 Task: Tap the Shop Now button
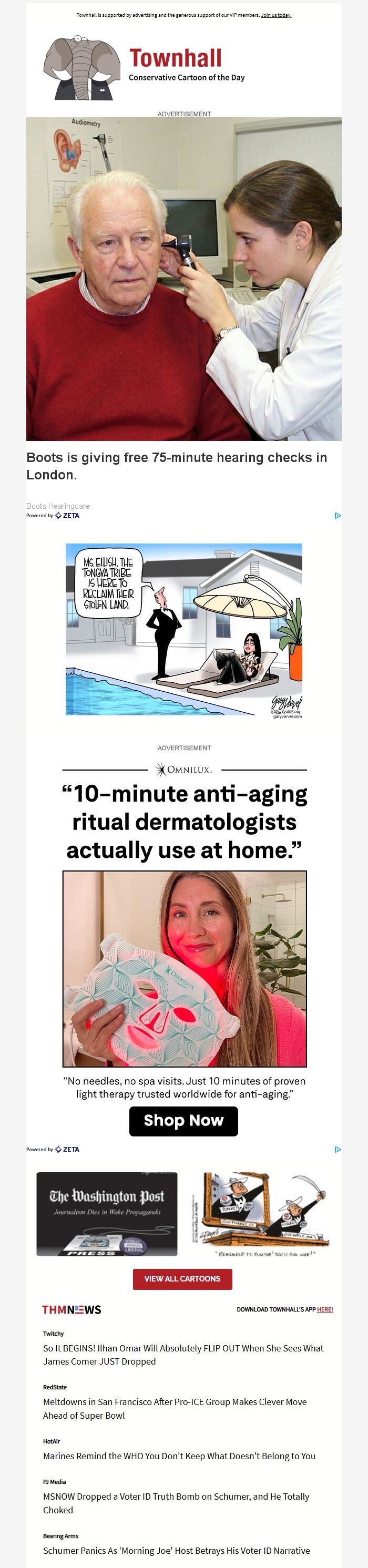(x=183, y=1121)
